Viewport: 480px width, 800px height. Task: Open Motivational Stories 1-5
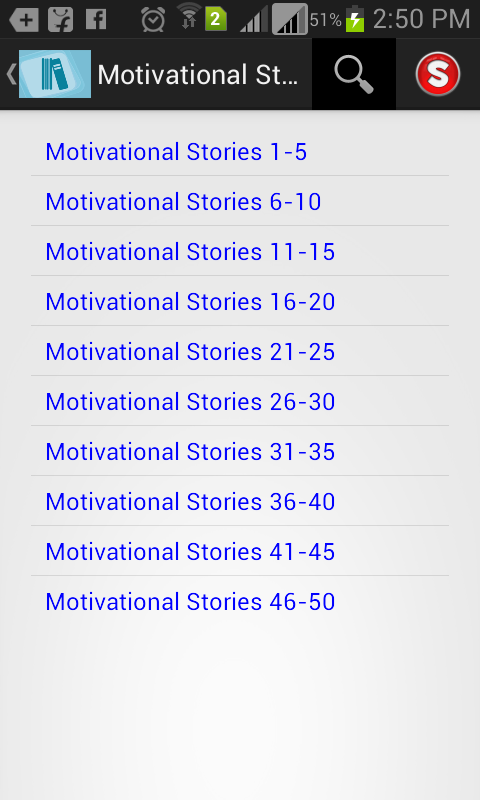click(x=240, y=152)
